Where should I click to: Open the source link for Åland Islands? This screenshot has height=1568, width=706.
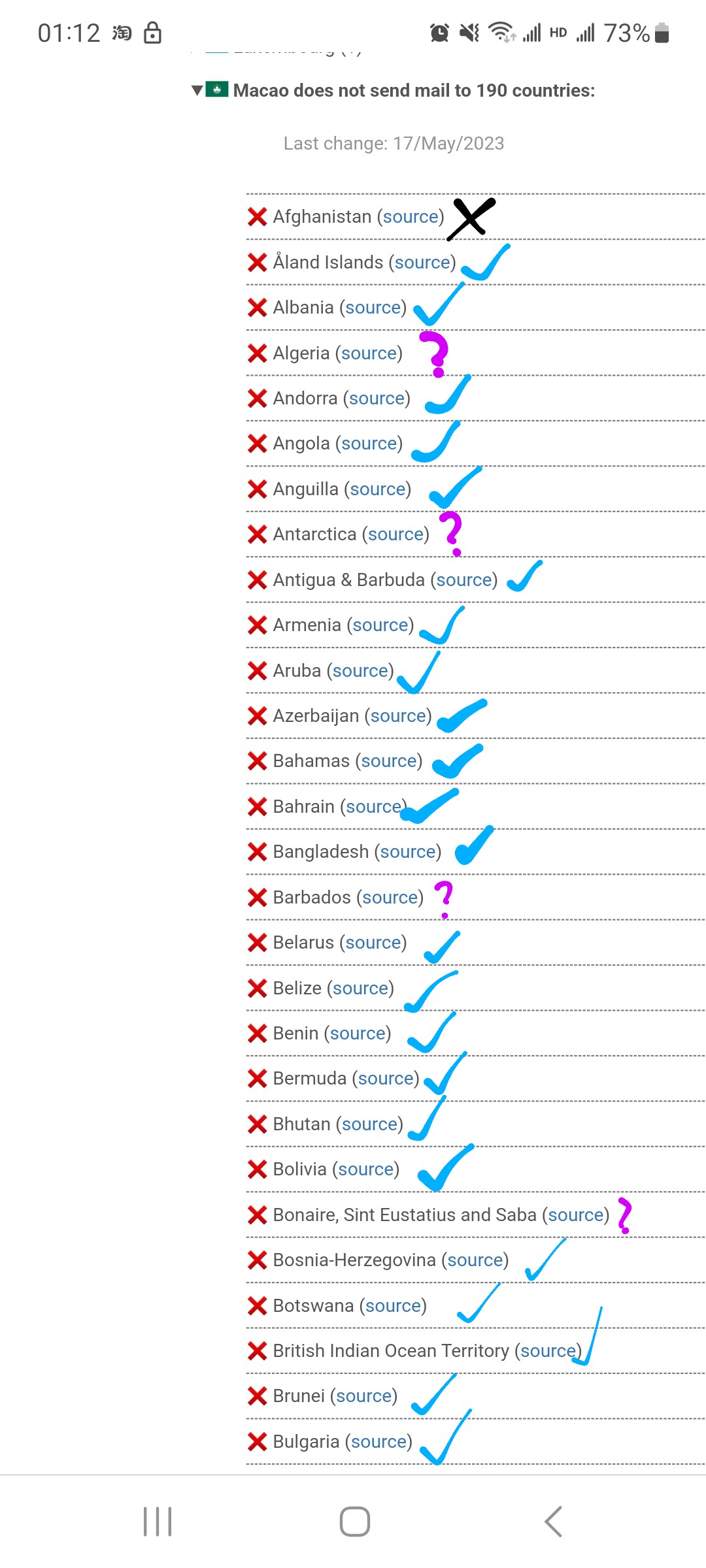(x=422, y=263)
